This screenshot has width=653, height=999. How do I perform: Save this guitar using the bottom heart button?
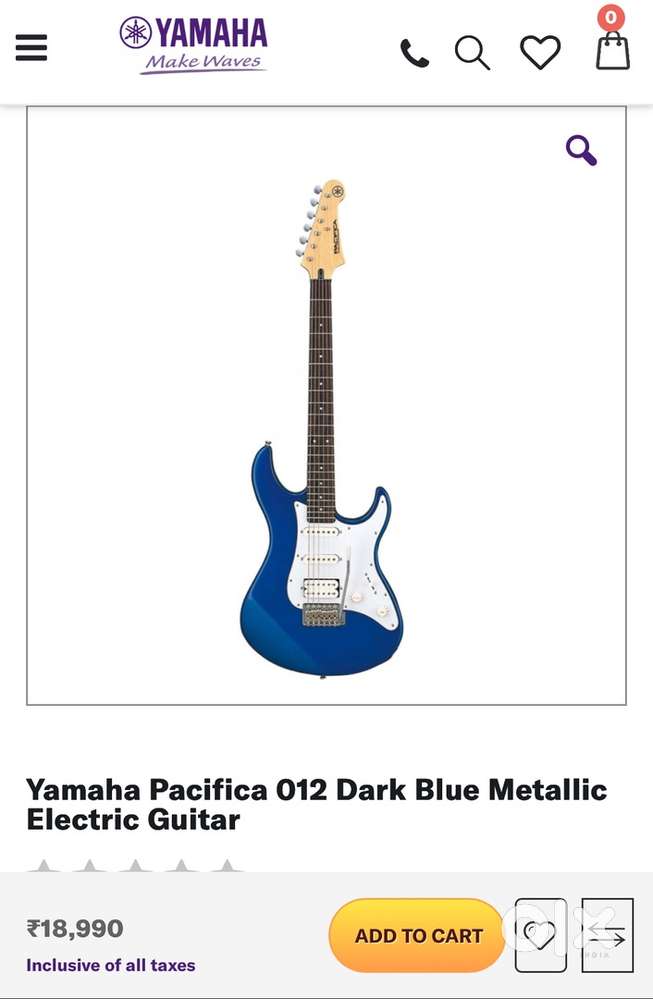pyautogui.click(x=540, y=936)
